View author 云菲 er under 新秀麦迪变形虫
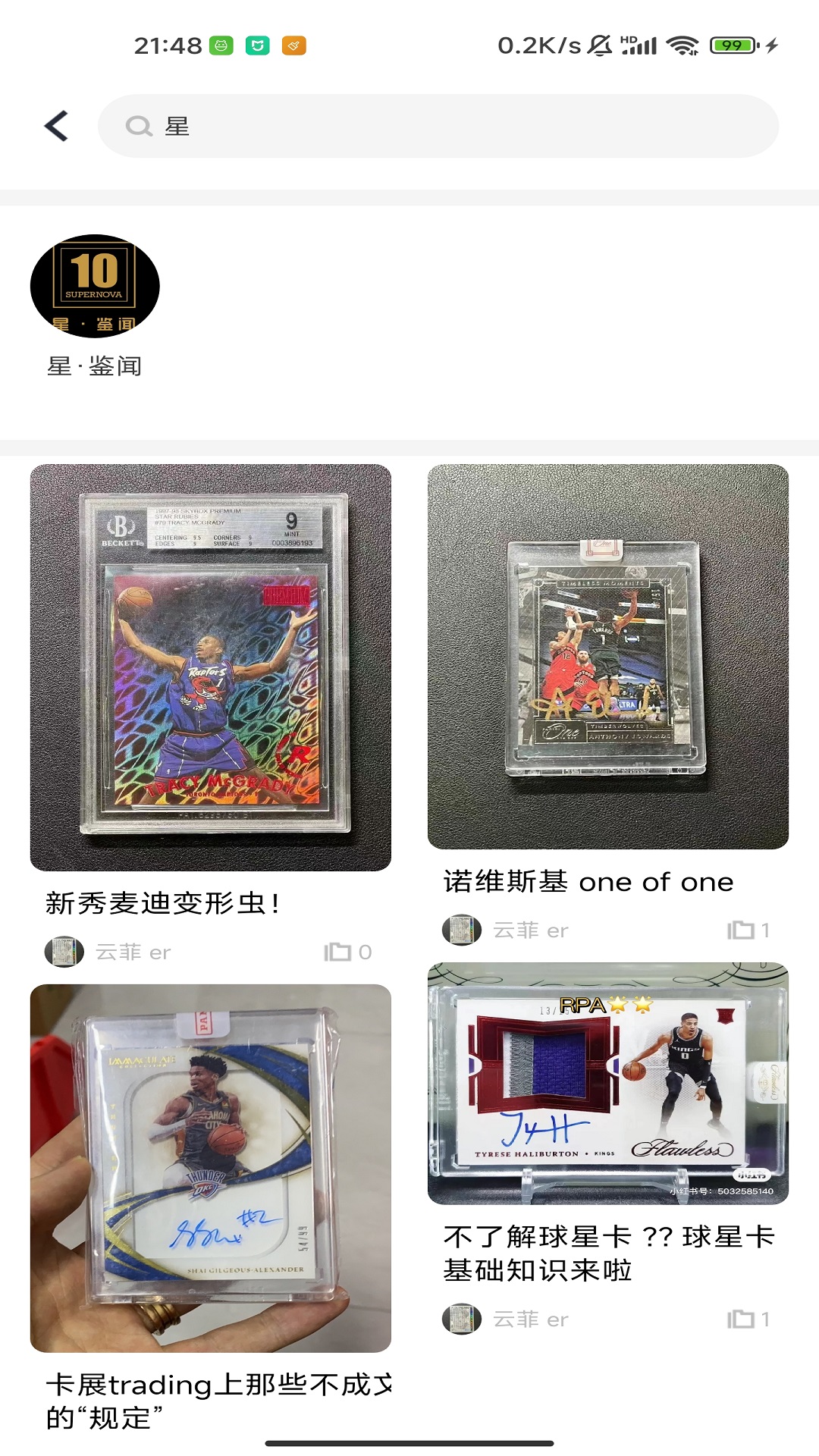Image resolution: width=819 pixels, height=1456 pixels. 108,952
